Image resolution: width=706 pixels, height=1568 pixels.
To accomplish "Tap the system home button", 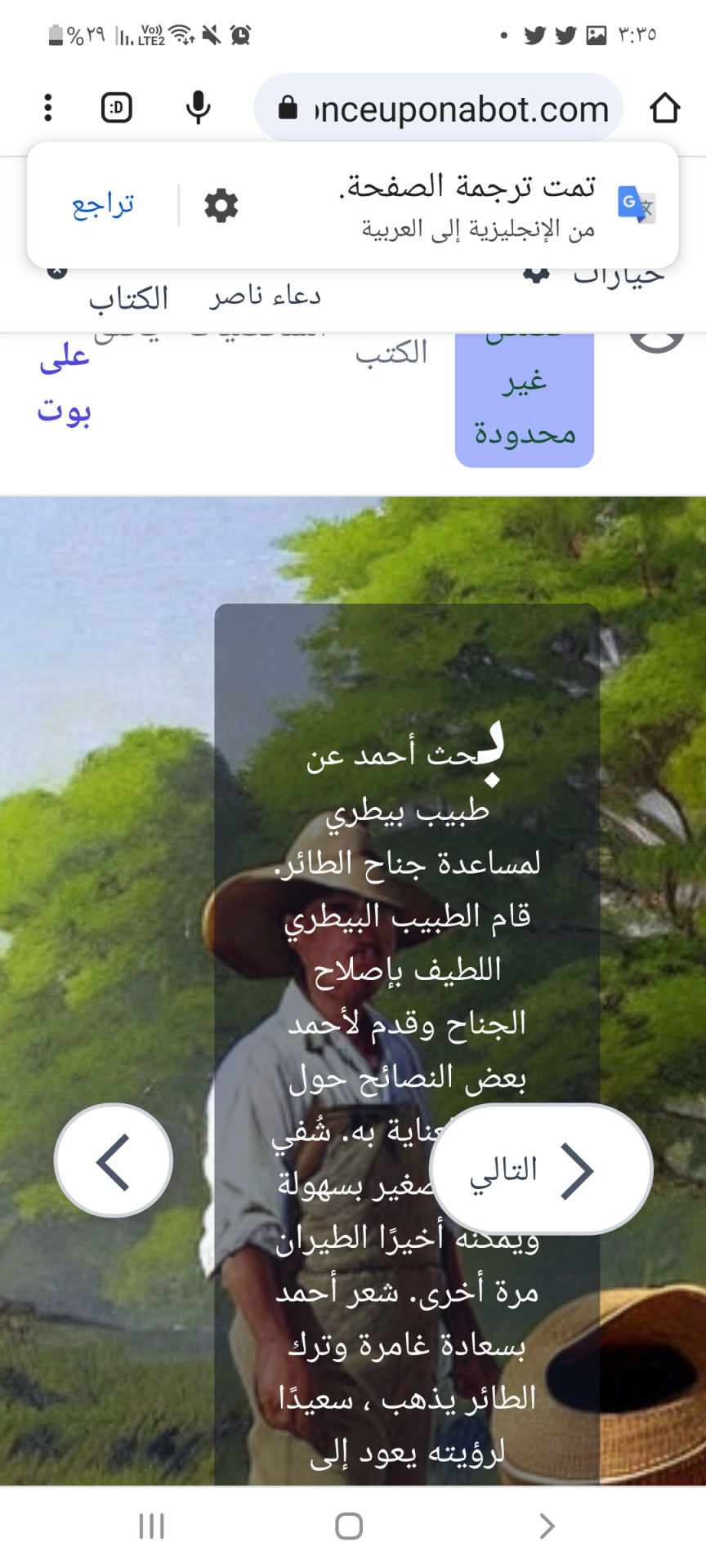I will (x=349, y=1526).
